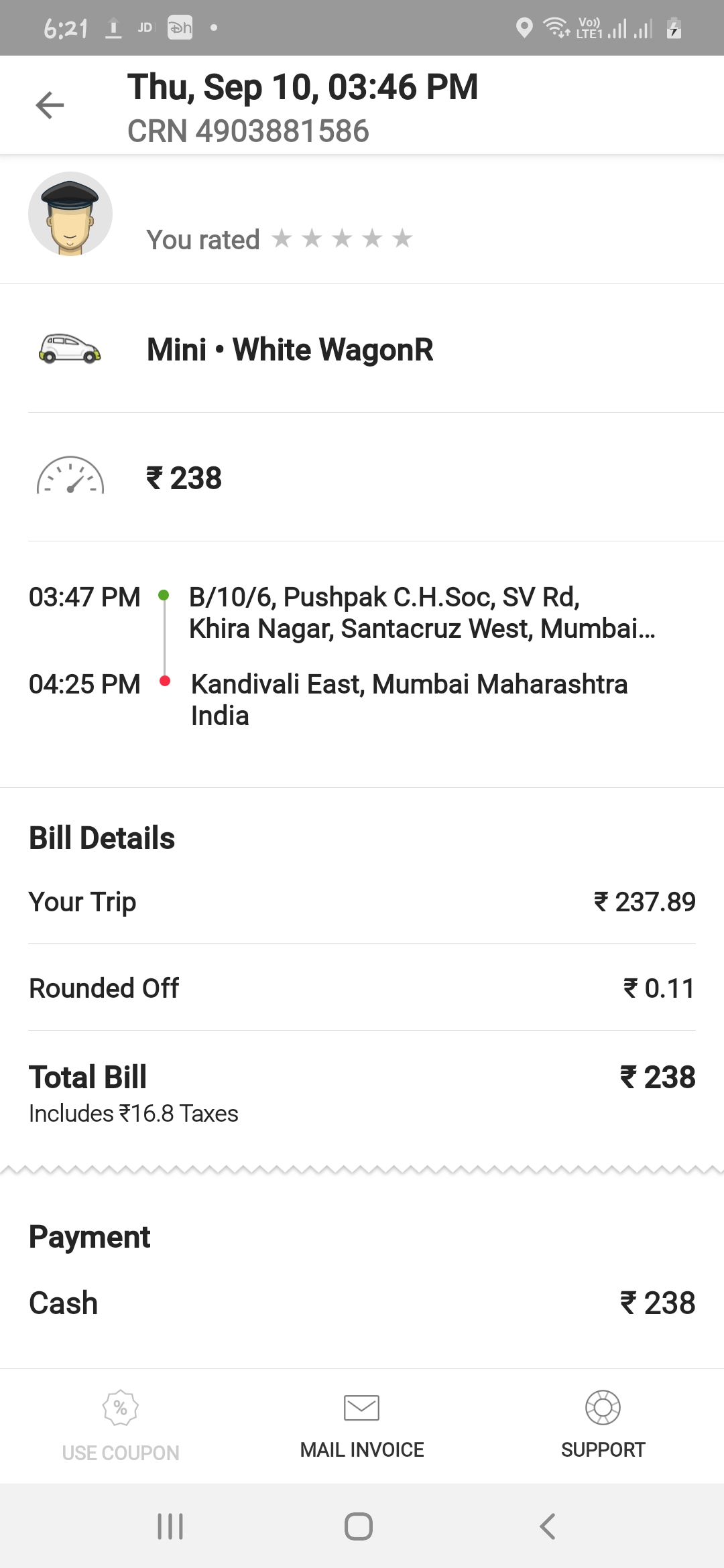Open Support

pos(603,1425)
